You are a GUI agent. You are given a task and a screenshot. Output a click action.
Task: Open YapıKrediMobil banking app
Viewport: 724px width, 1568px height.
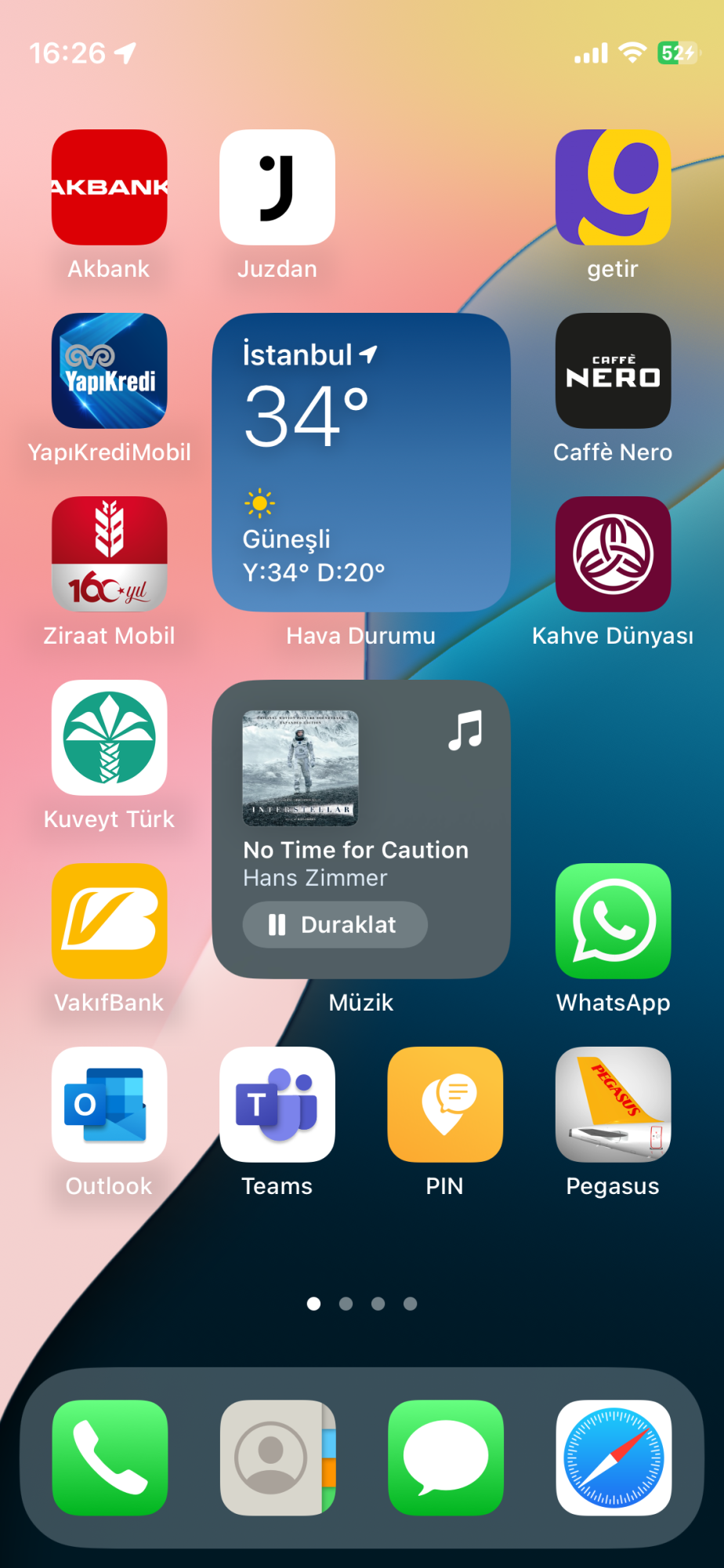[109, 371]
